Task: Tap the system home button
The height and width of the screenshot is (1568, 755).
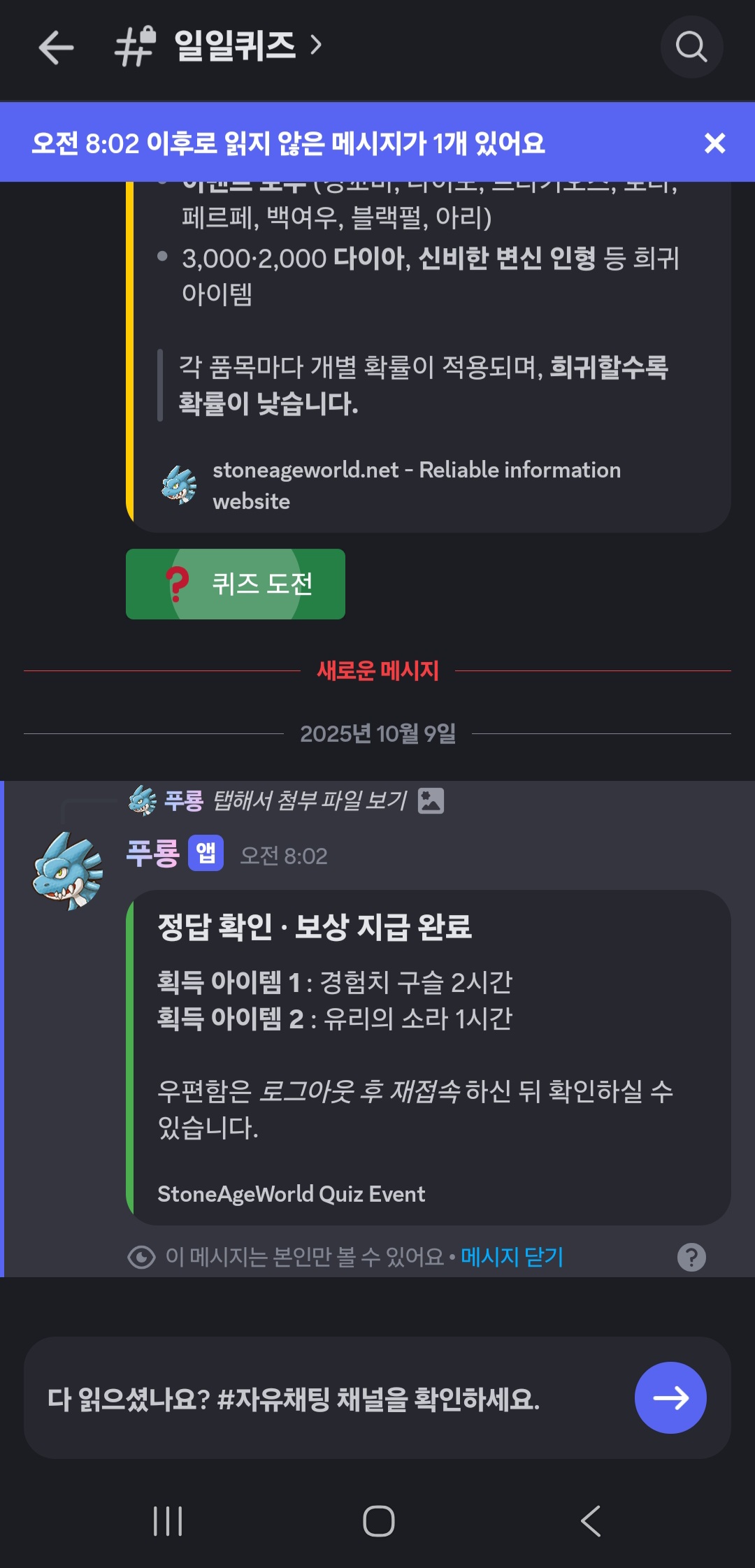Action: [378, 1520]
